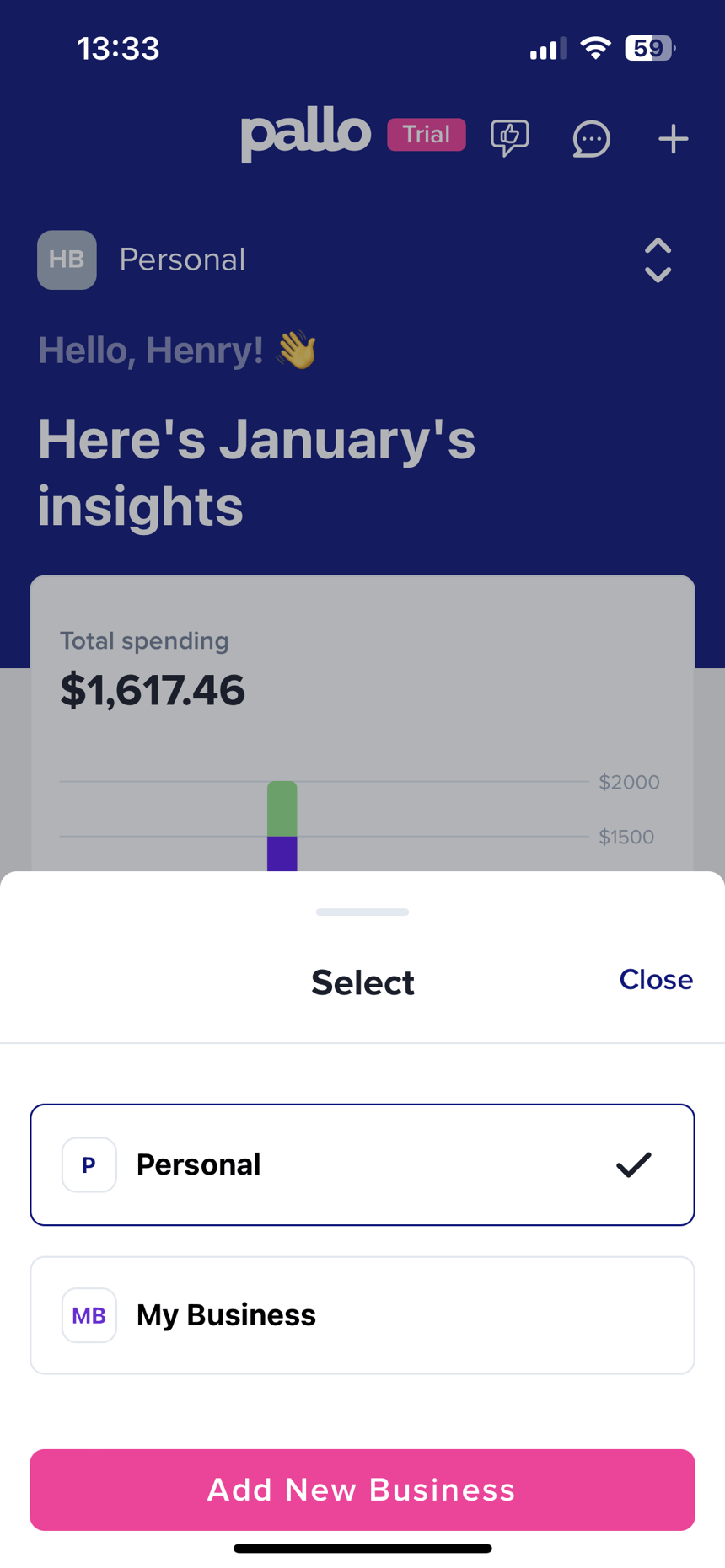Viewport: 725px width, 1568px height.
Task: Tap the Trial badge
Action: 426,135
